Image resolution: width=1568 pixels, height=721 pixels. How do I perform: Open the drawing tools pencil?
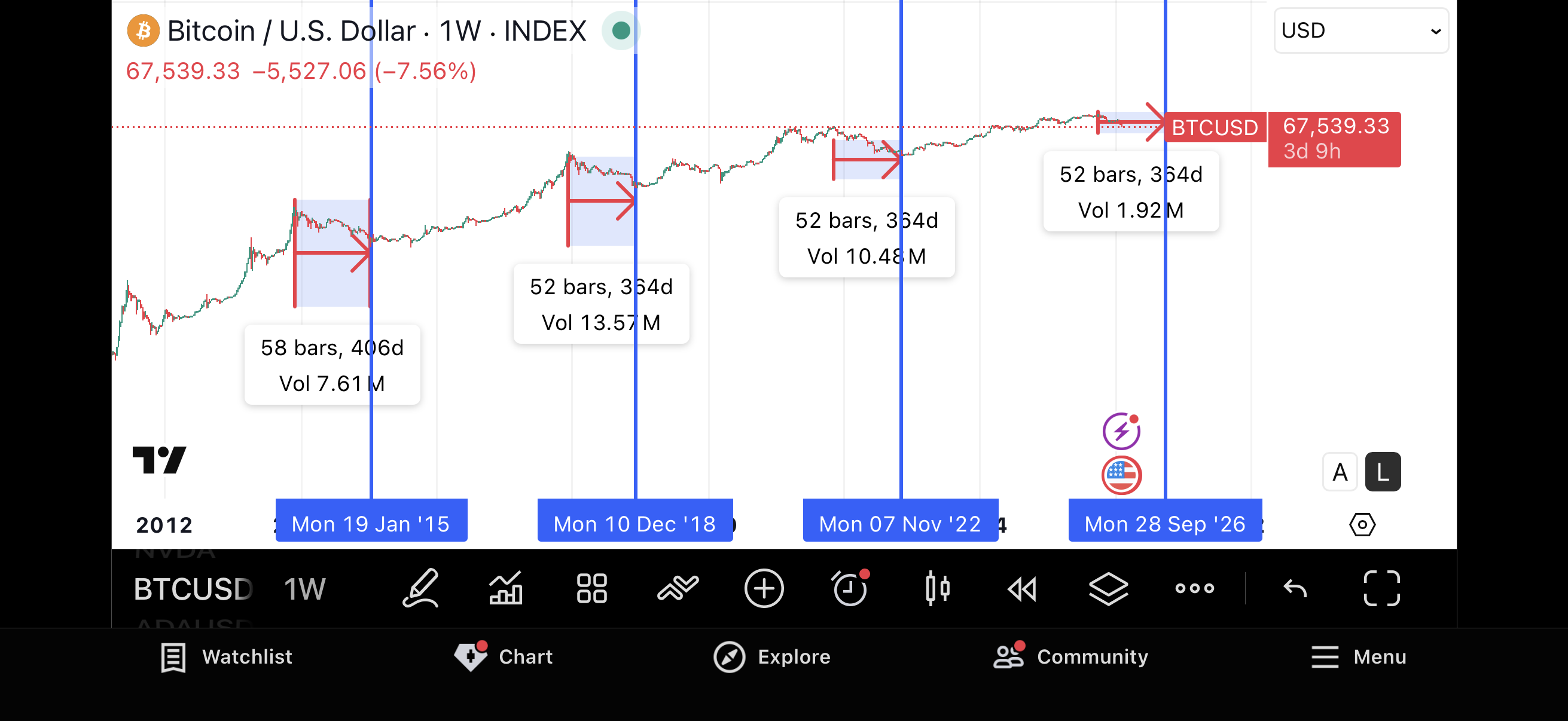tap(420, 588)
